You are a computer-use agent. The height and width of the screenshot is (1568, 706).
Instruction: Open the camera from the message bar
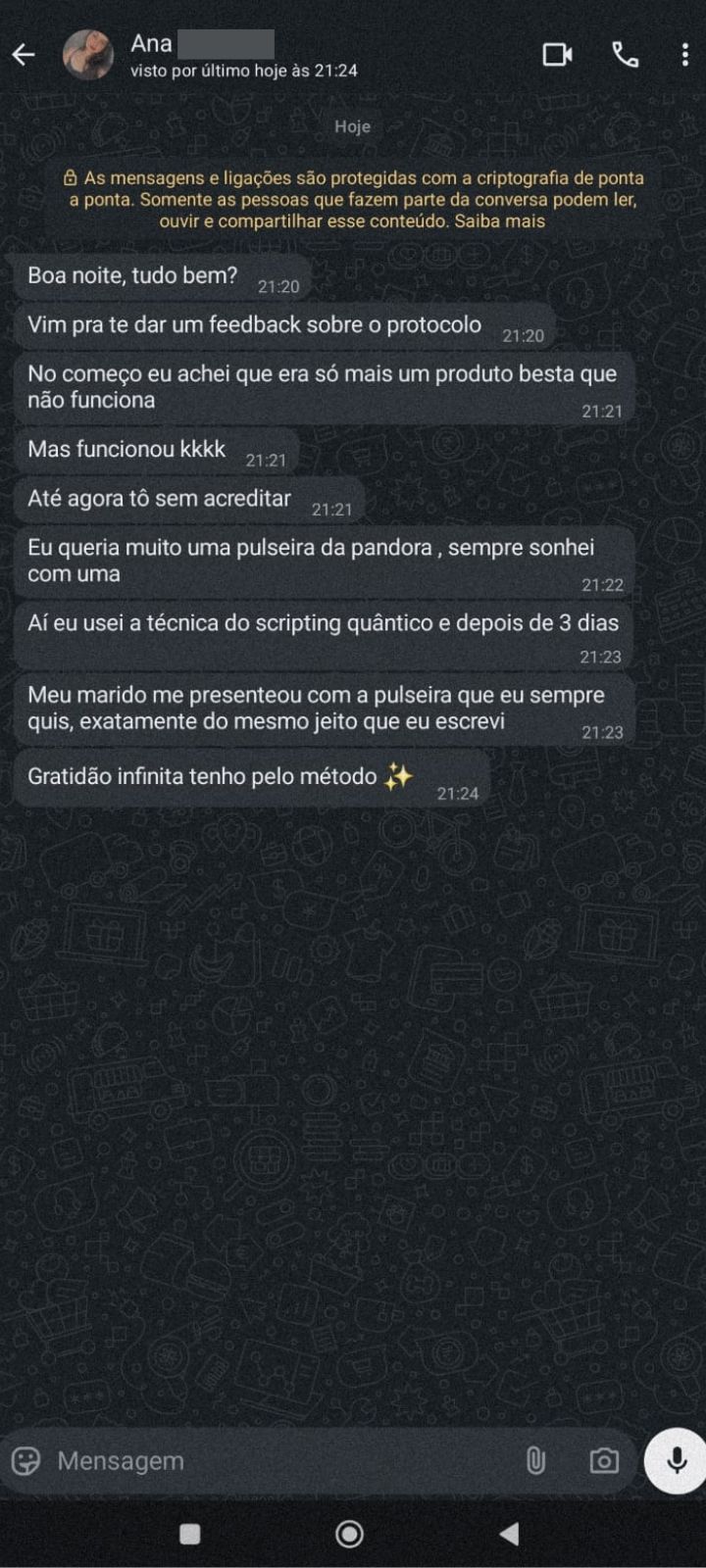pos(602,1459)
